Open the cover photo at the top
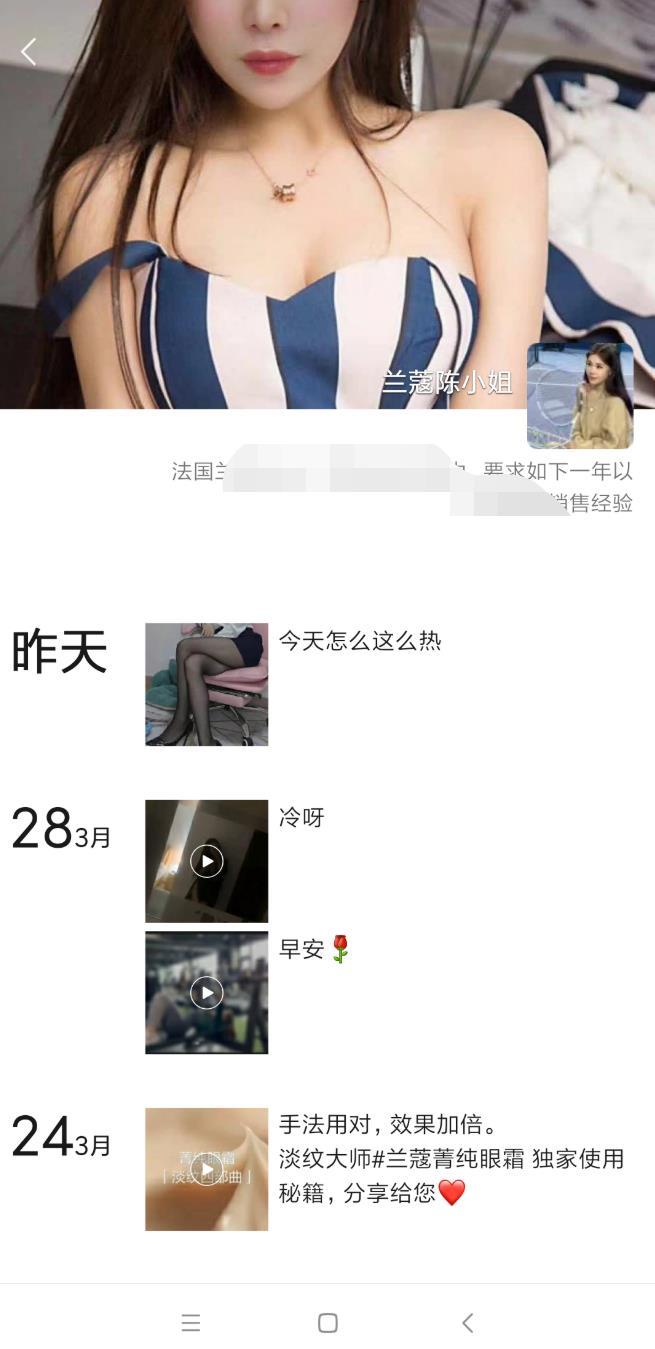The width and height of the screenshot is (655, 1349). point(300,200)
